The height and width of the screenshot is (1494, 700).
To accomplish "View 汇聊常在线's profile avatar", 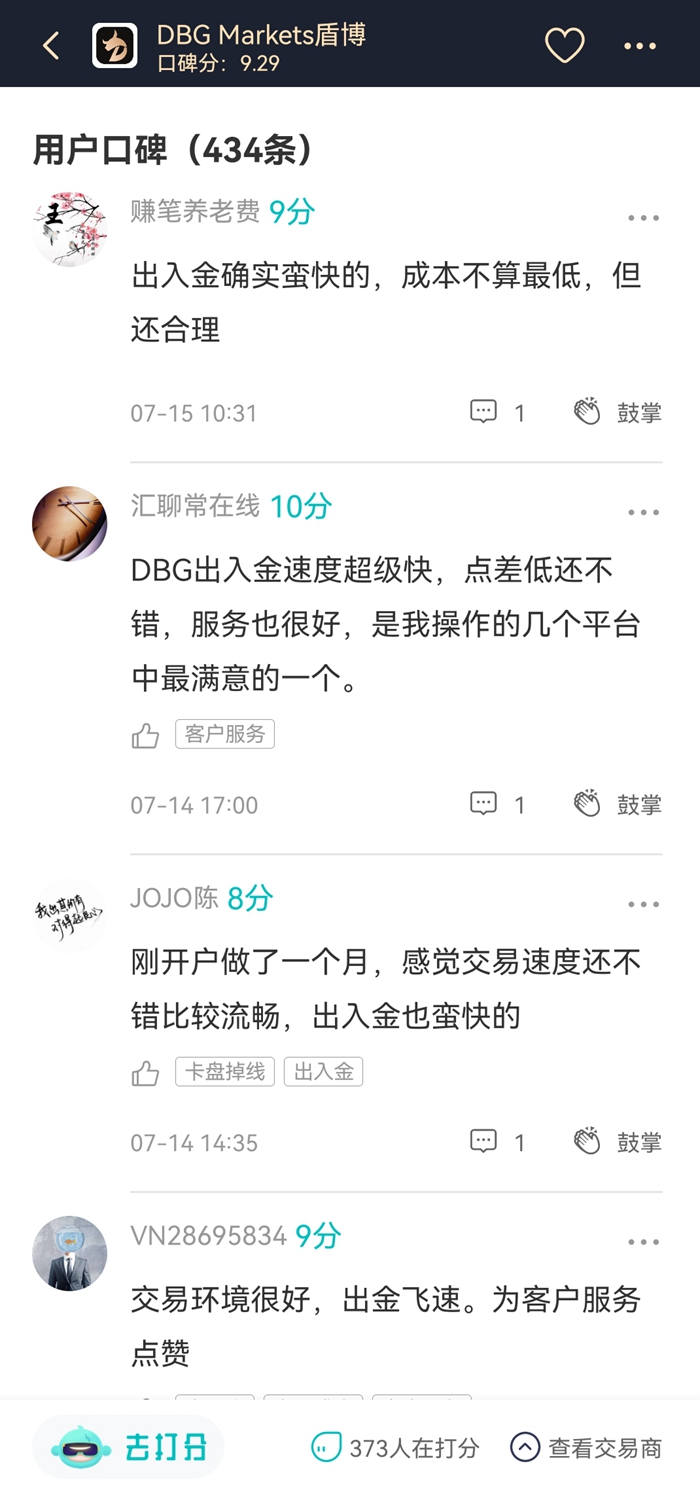I will click(x=69, y=524).
